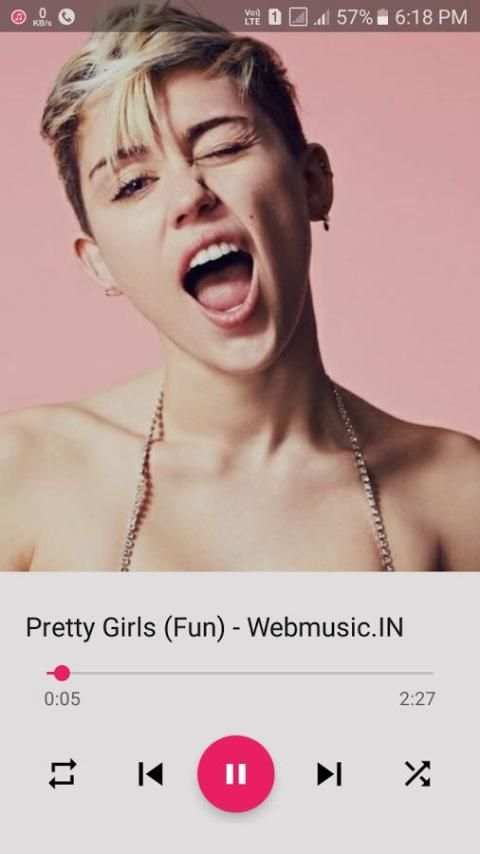Tap the playback seek bar

coord(240,673)
